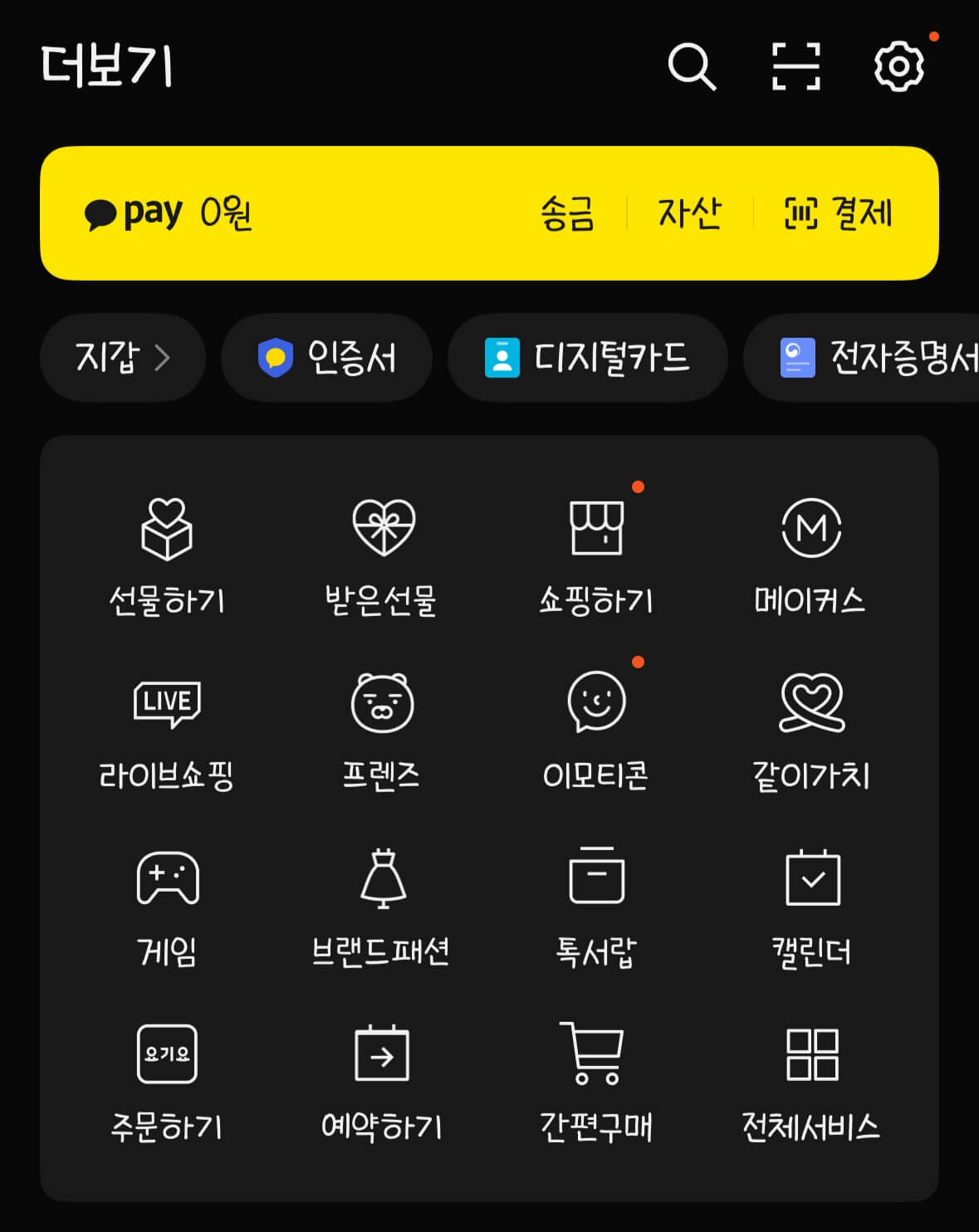979x1232 pixels.
Task: Open the QR code scanner icon
Action: click(795, 66)
